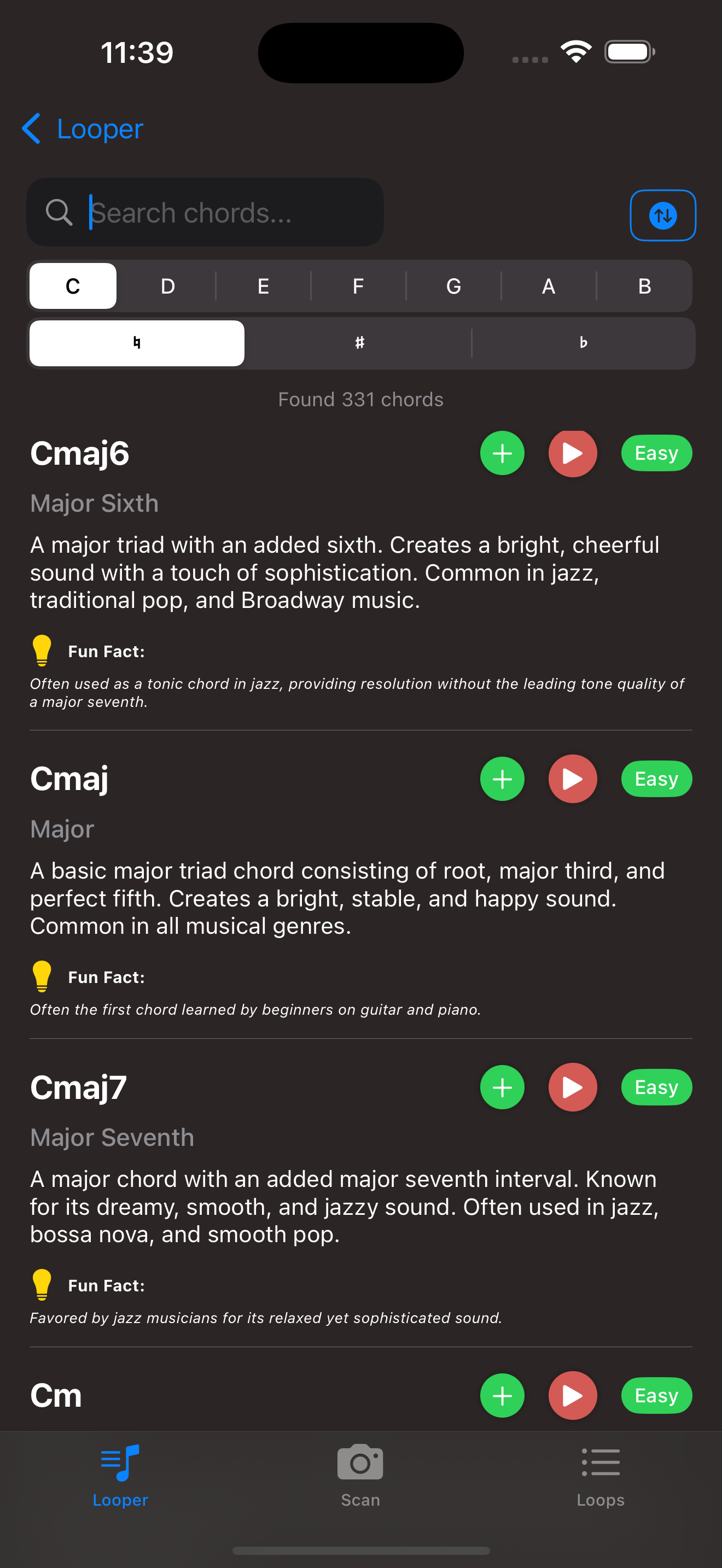Select root note A
This screenshot has height=1568, width=722.
(x=549, y=286)
